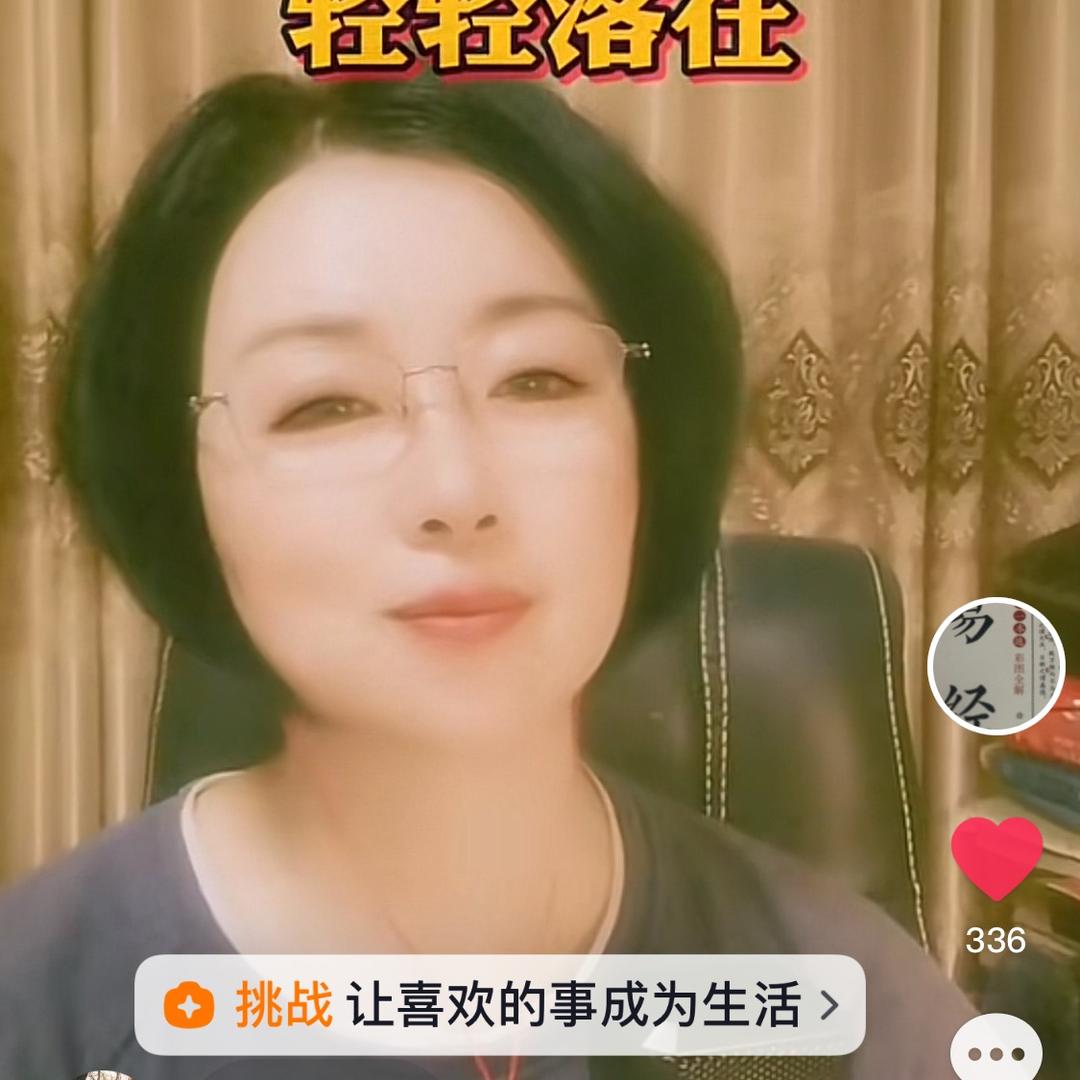Like this video with the heart
The image size is (1080, 1080).
(996, 858)
